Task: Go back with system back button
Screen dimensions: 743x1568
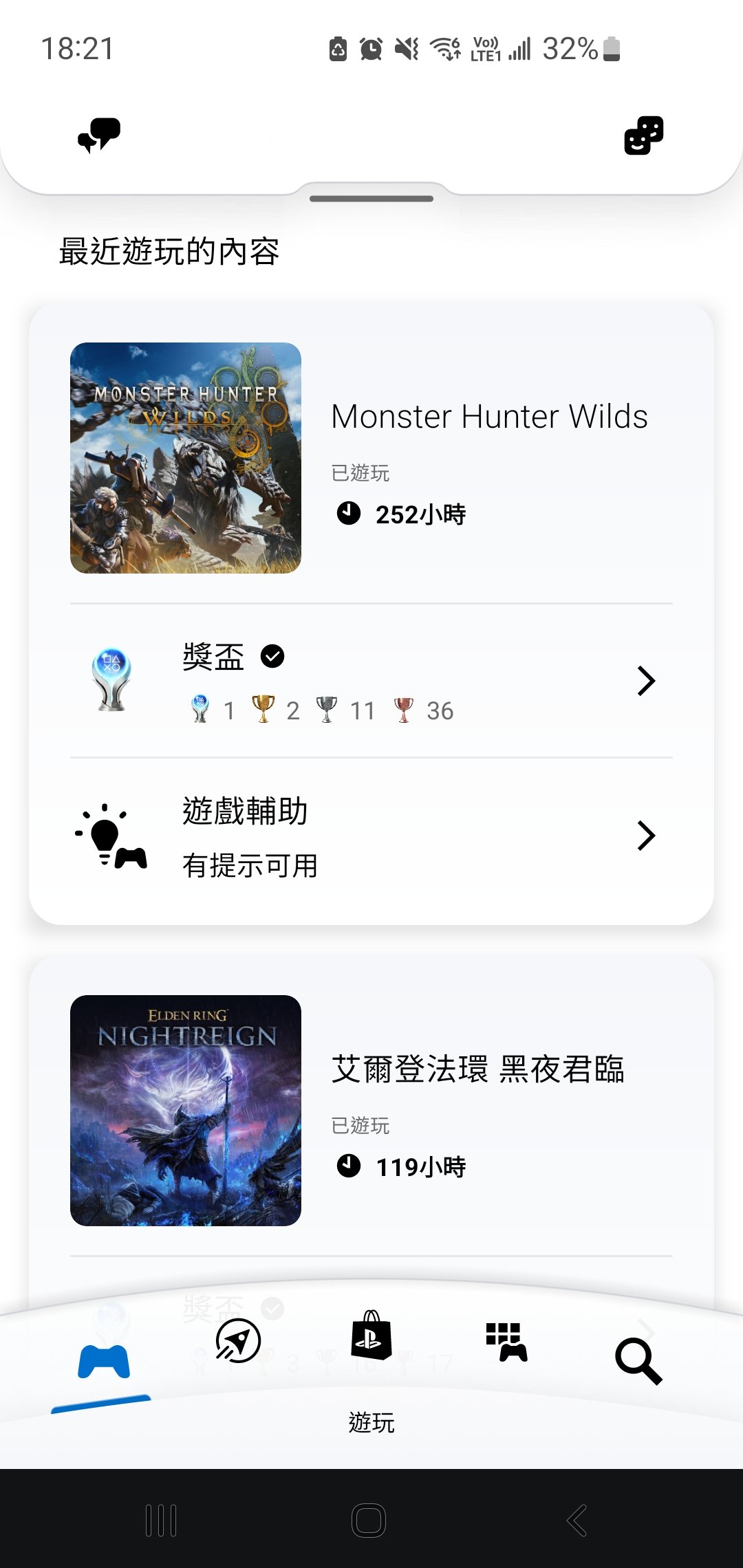Action: point(577,1520)
